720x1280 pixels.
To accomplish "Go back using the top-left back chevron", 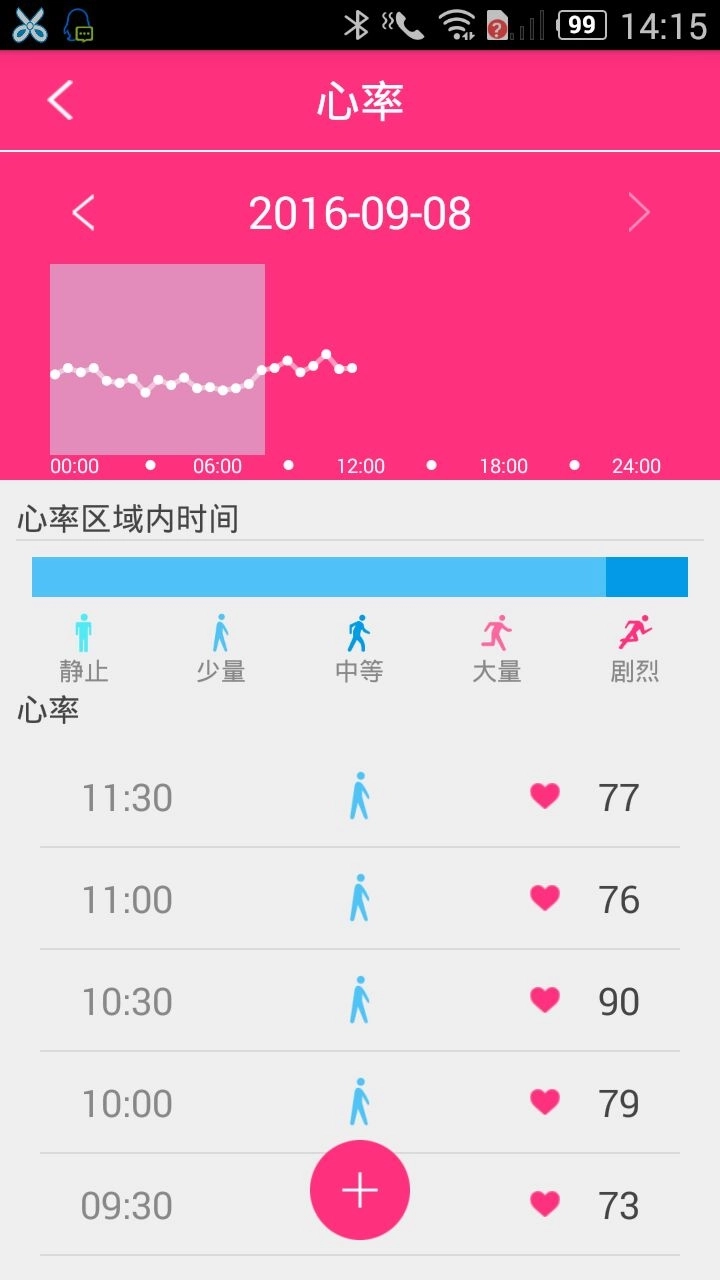I will pos(58,100).
